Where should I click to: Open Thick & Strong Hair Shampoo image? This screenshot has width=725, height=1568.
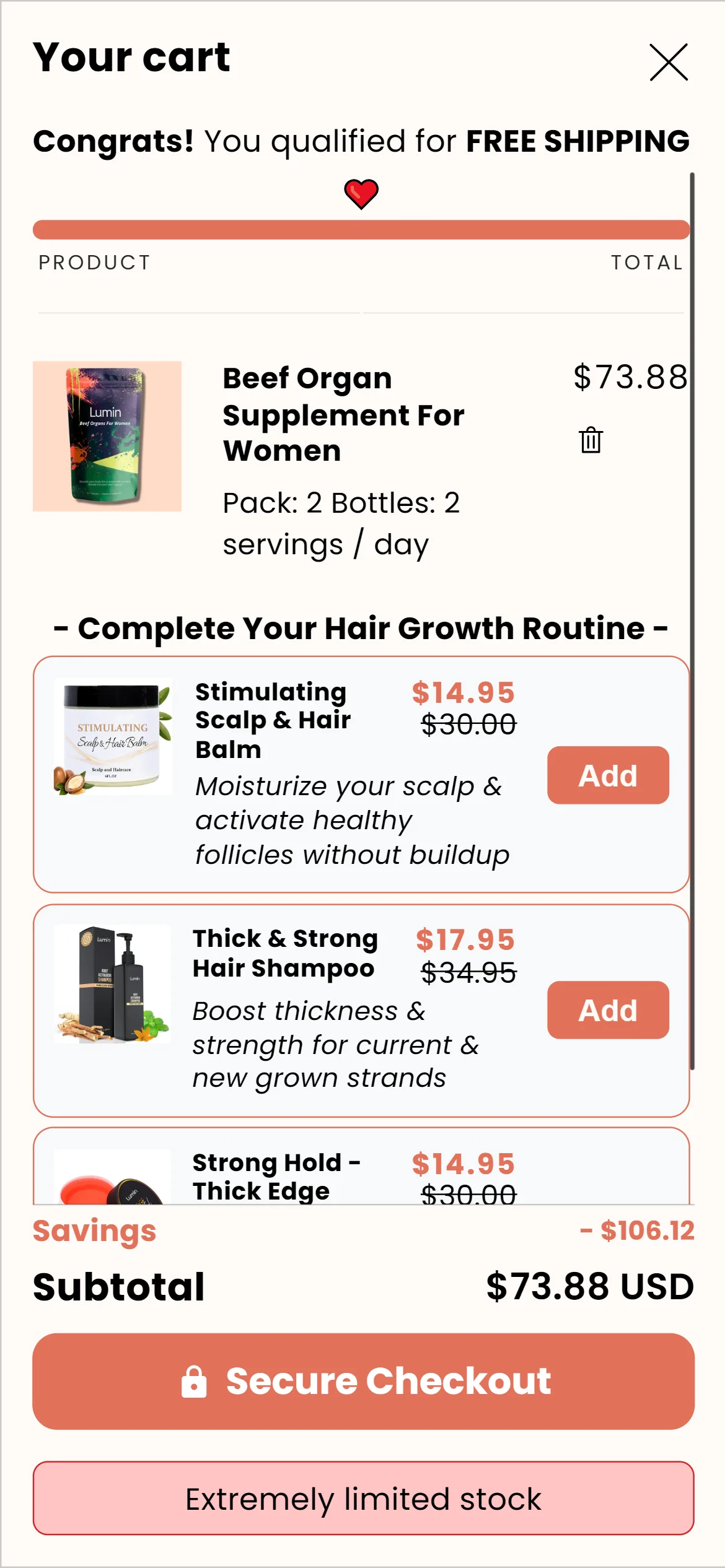[113, 984]
